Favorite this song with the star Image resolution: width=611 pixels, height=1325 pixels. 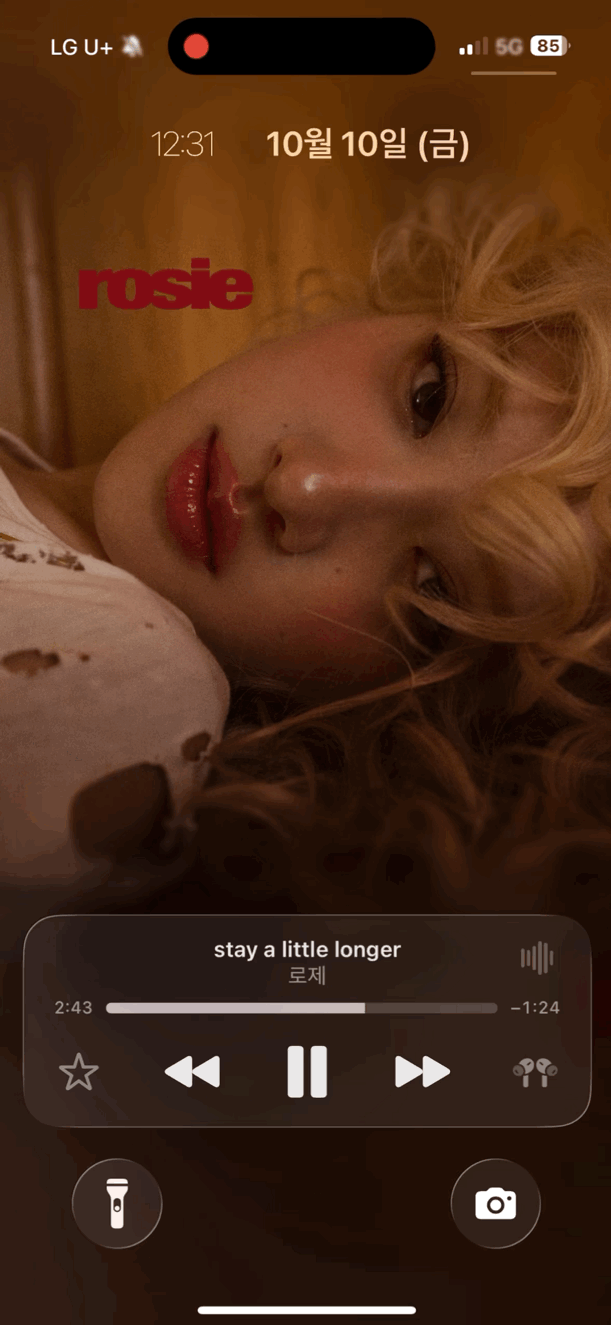[79, 1072]
